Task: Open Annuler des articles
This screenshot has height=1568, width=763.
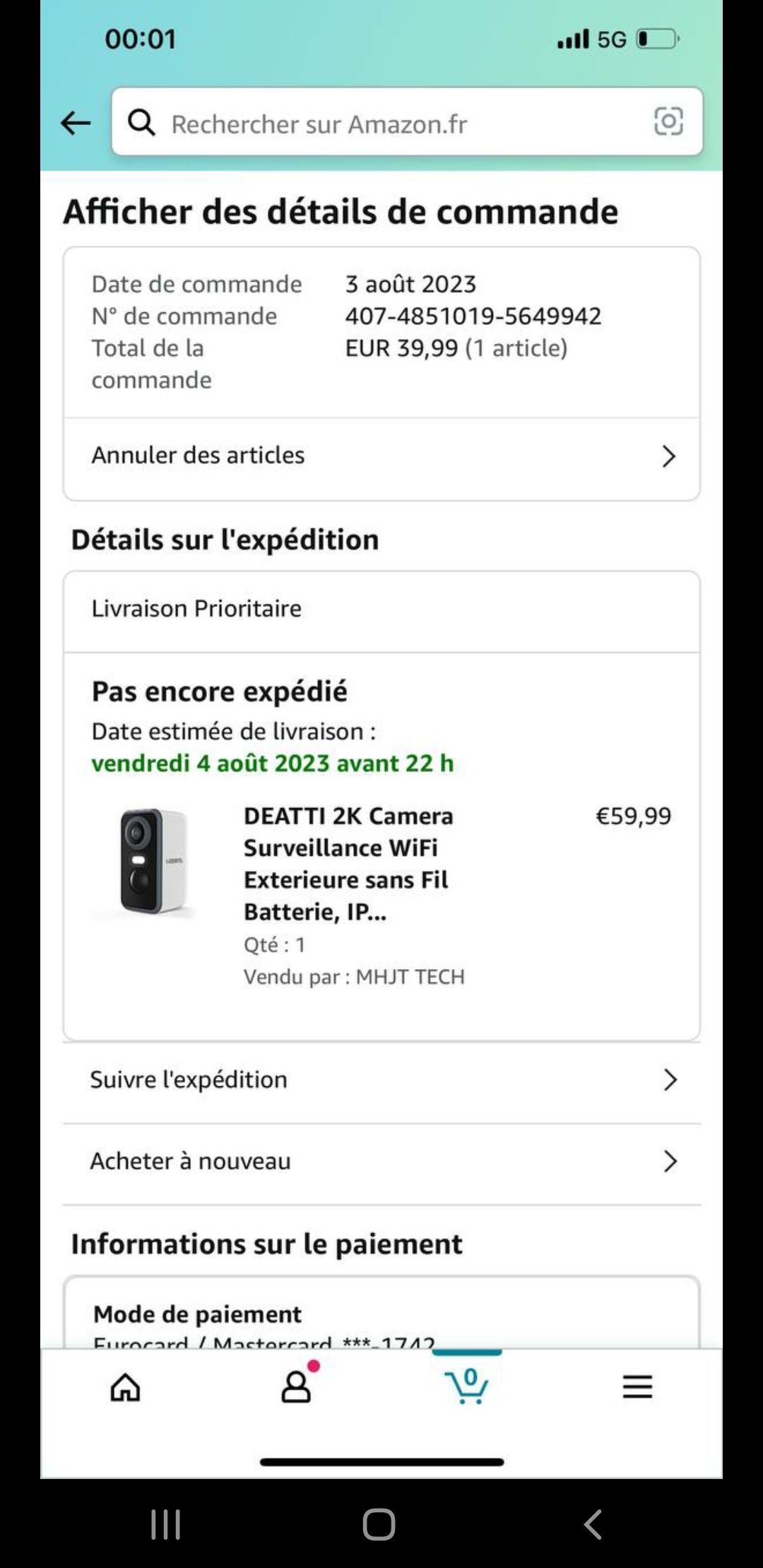Action: coord(381,456)
